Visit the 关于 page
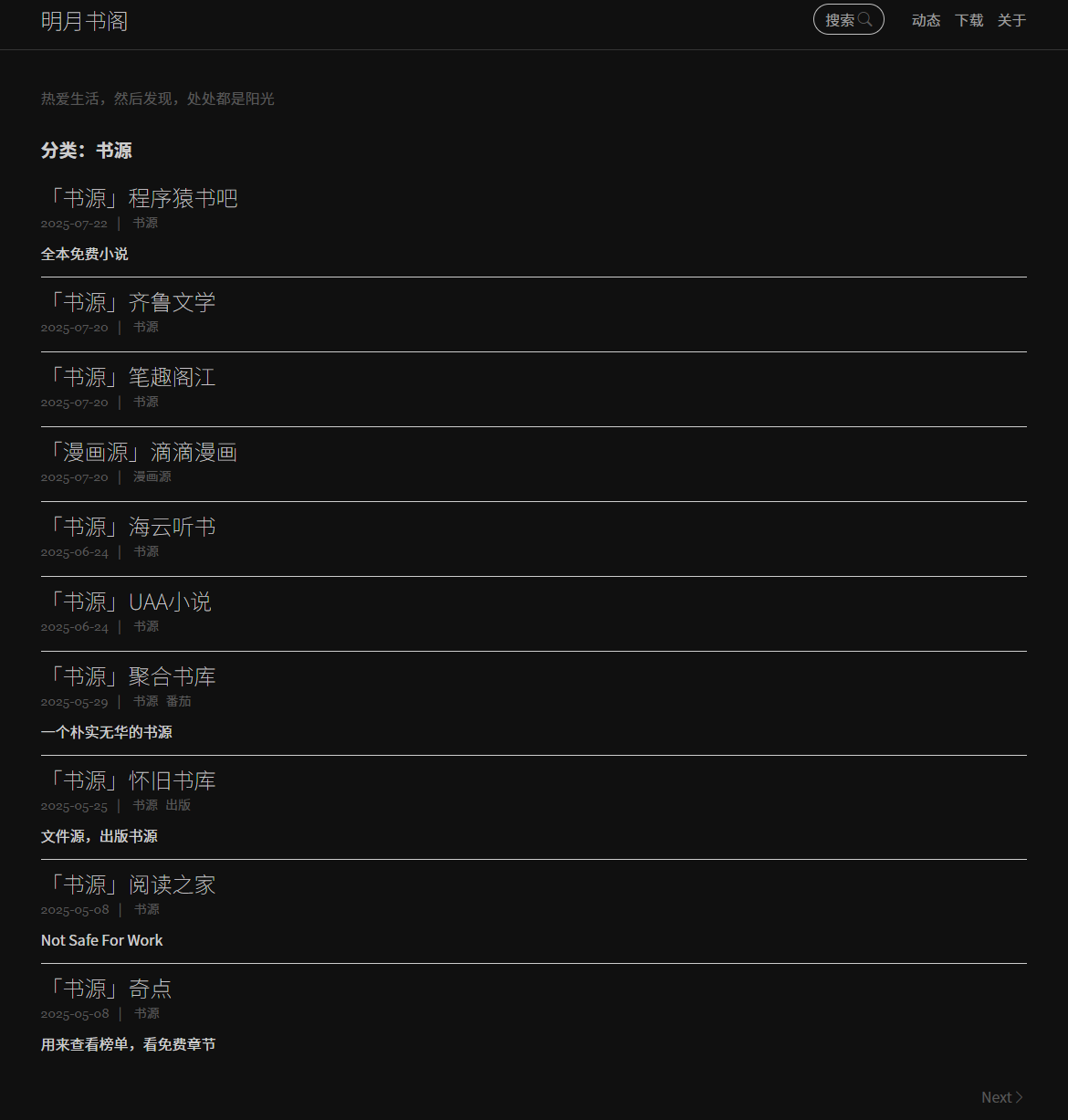 pyautogui.click(x=1011, y=20)
